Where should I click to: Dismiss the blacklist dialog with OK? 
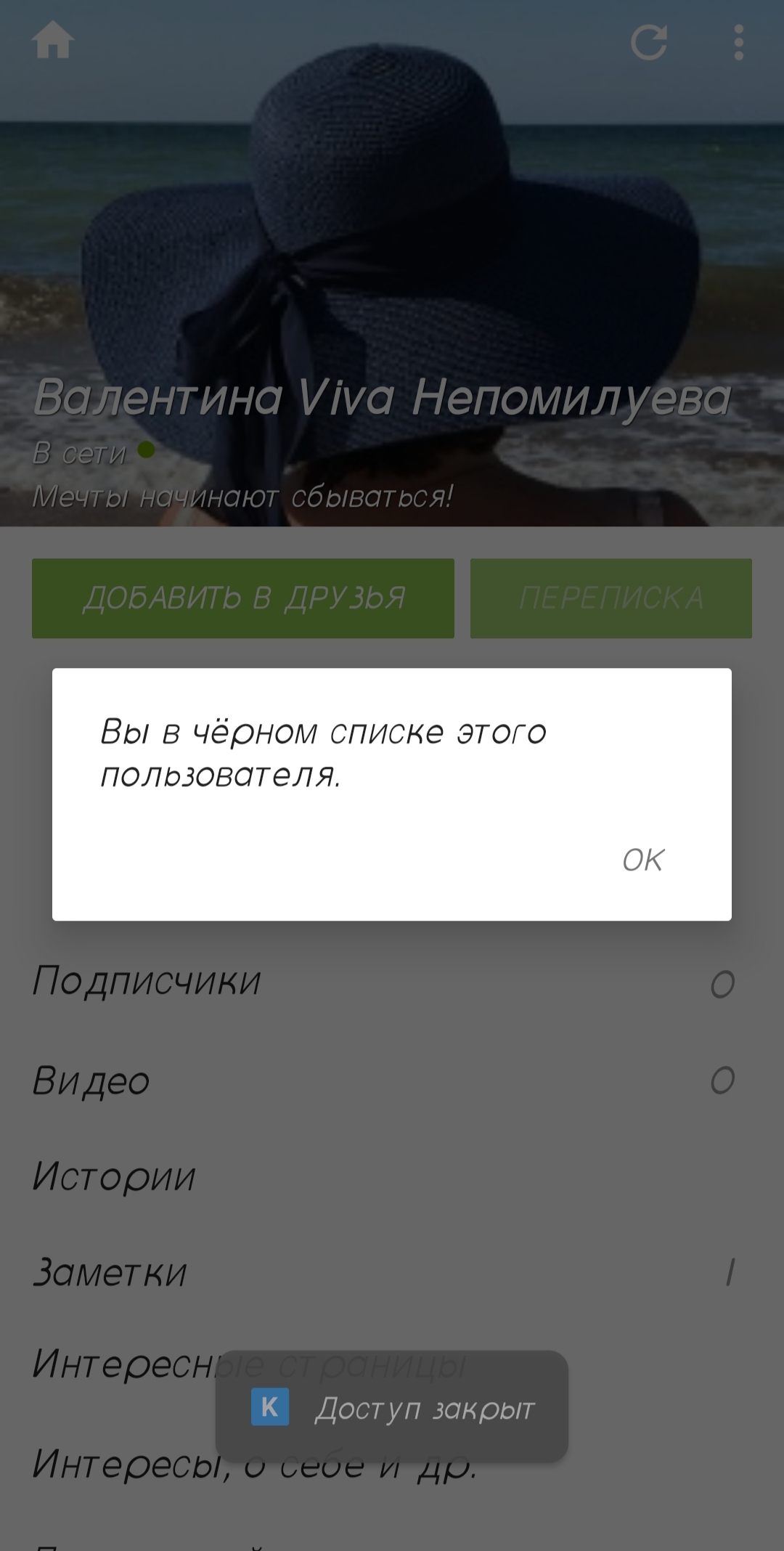coord(643,860)
